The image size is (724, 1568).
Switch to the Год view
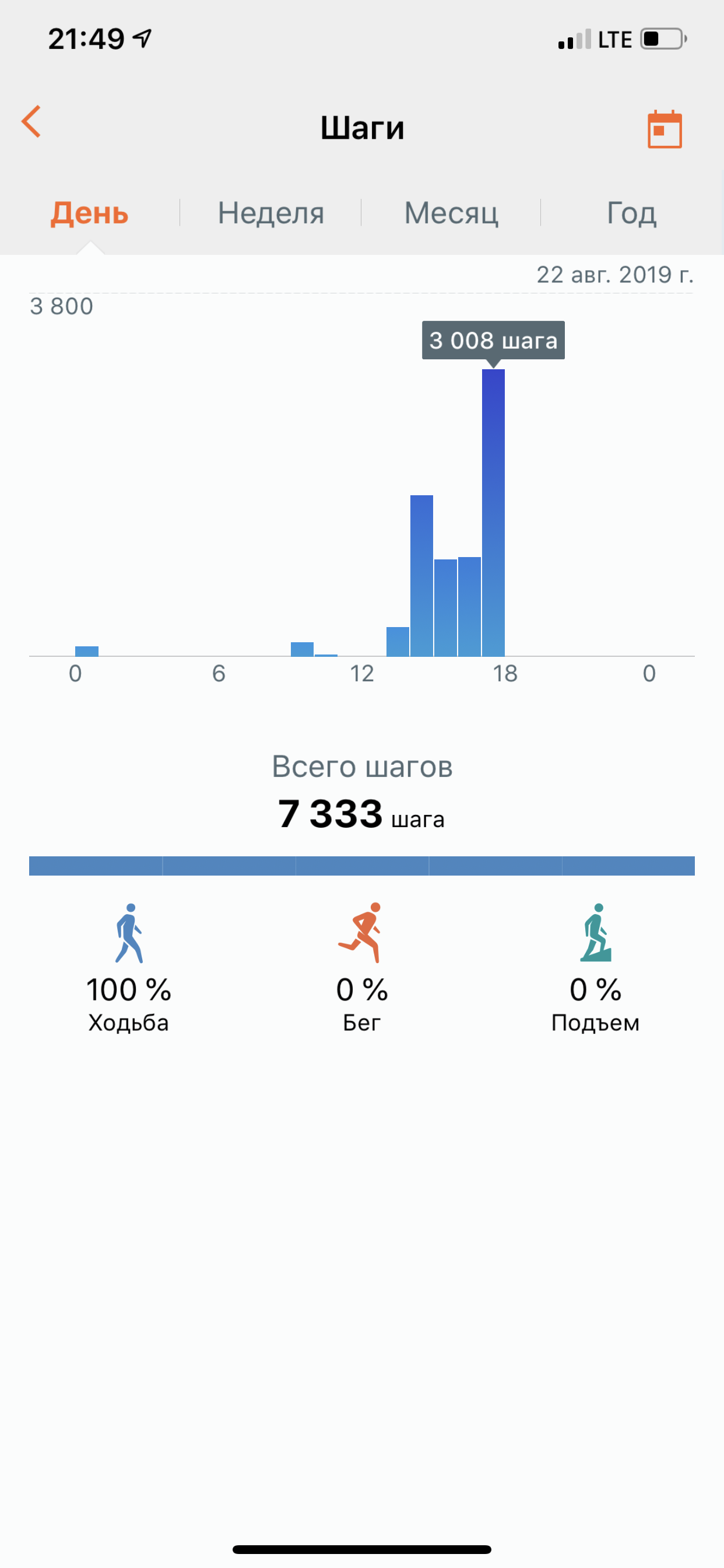tap(631, 213)
